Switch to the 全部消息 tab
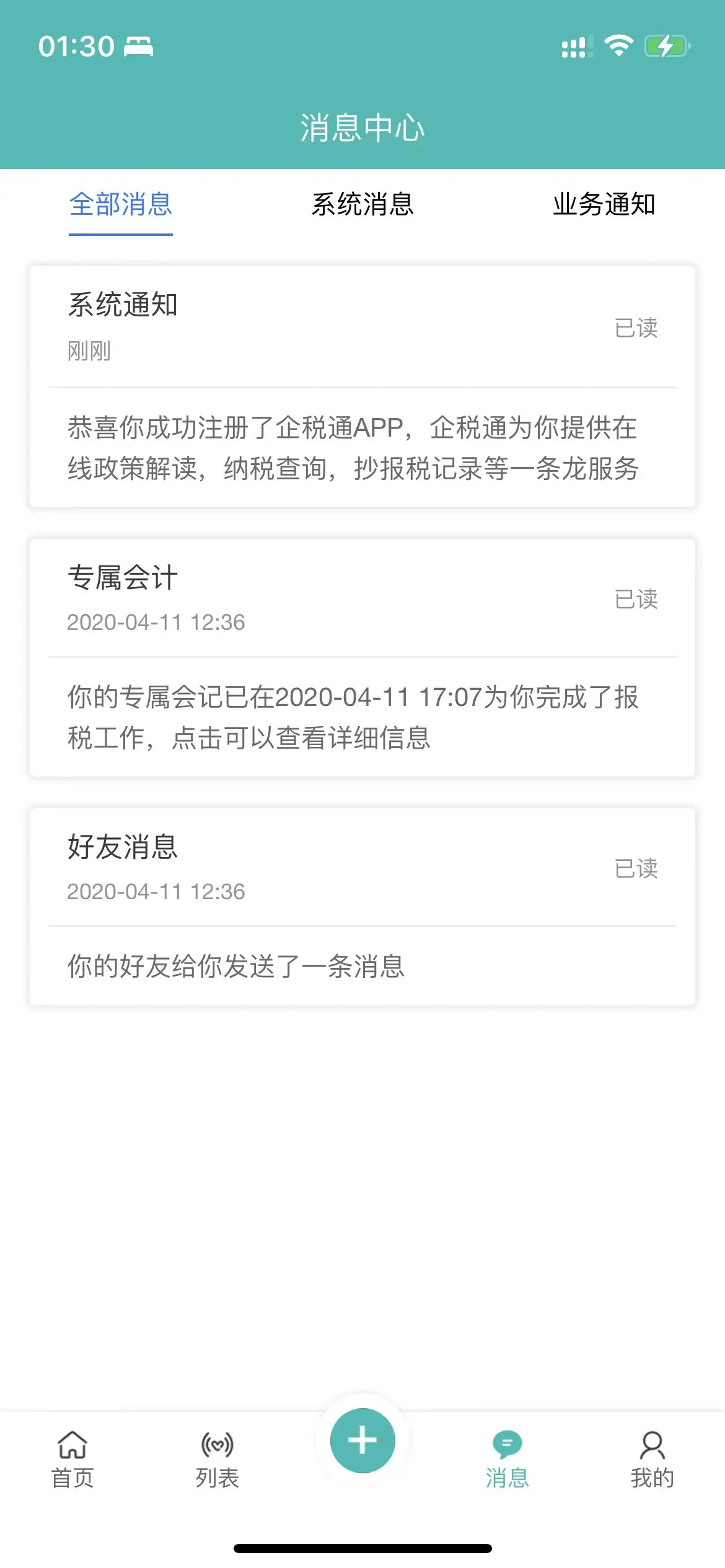The image size is (725, 1568). tap(120, 204)
